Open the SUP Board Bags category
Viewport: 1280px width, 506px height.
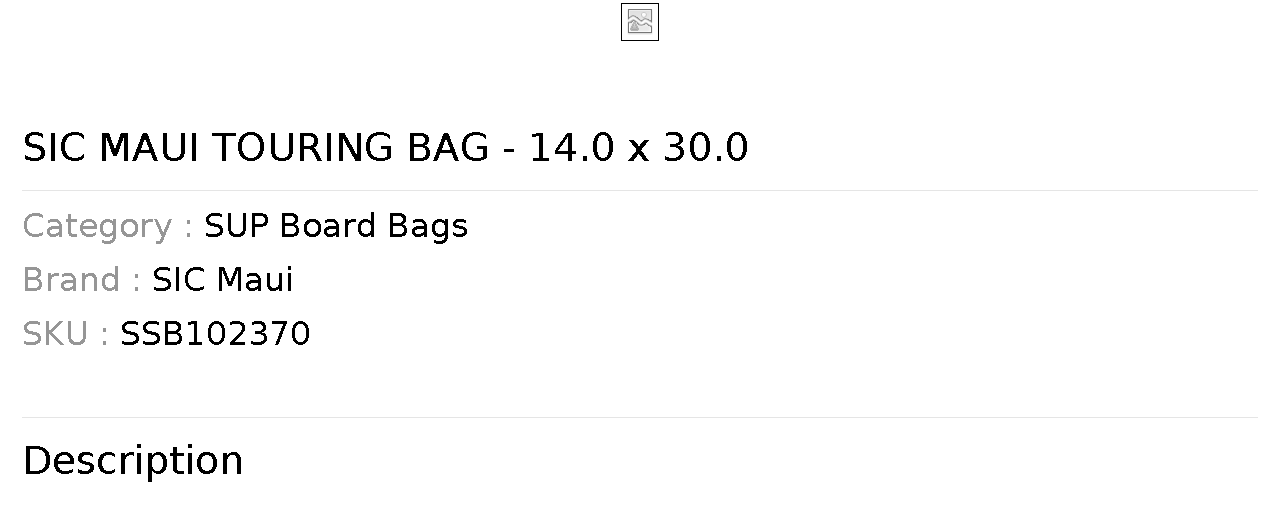tap(335, 226)
